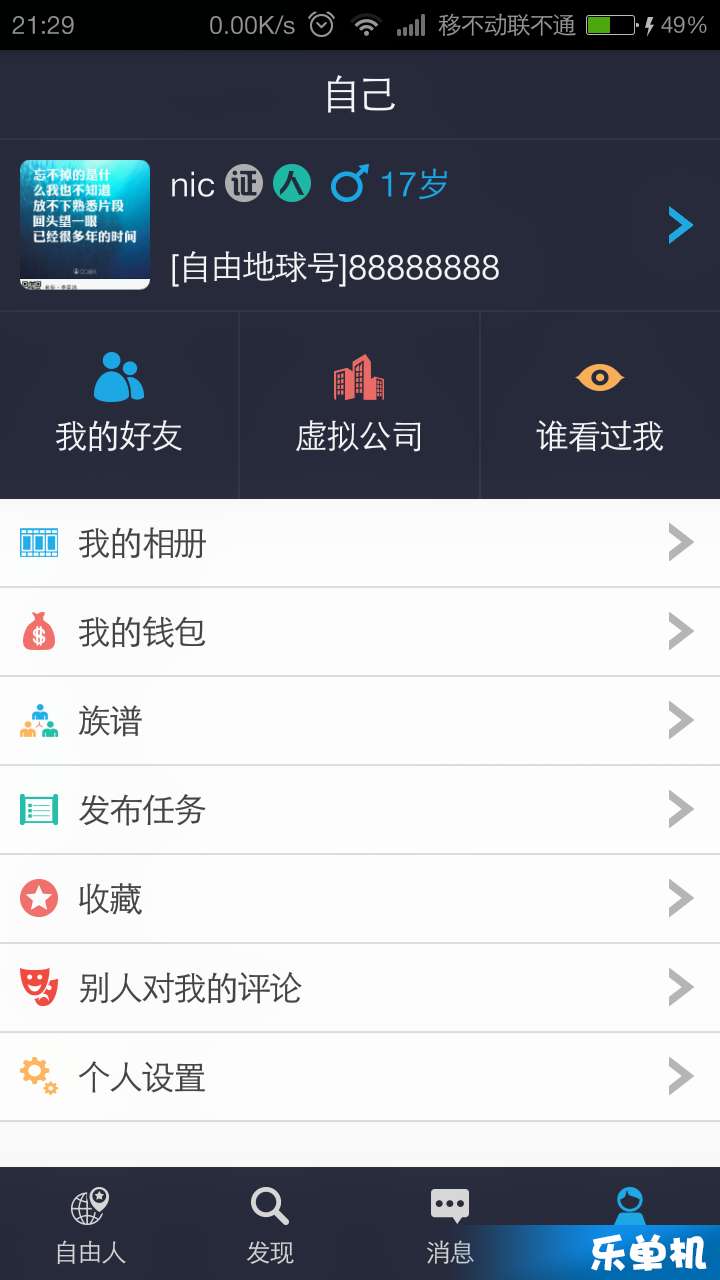Open 我的好友 friends list
Screen dimensions: 720x1280
119,405
